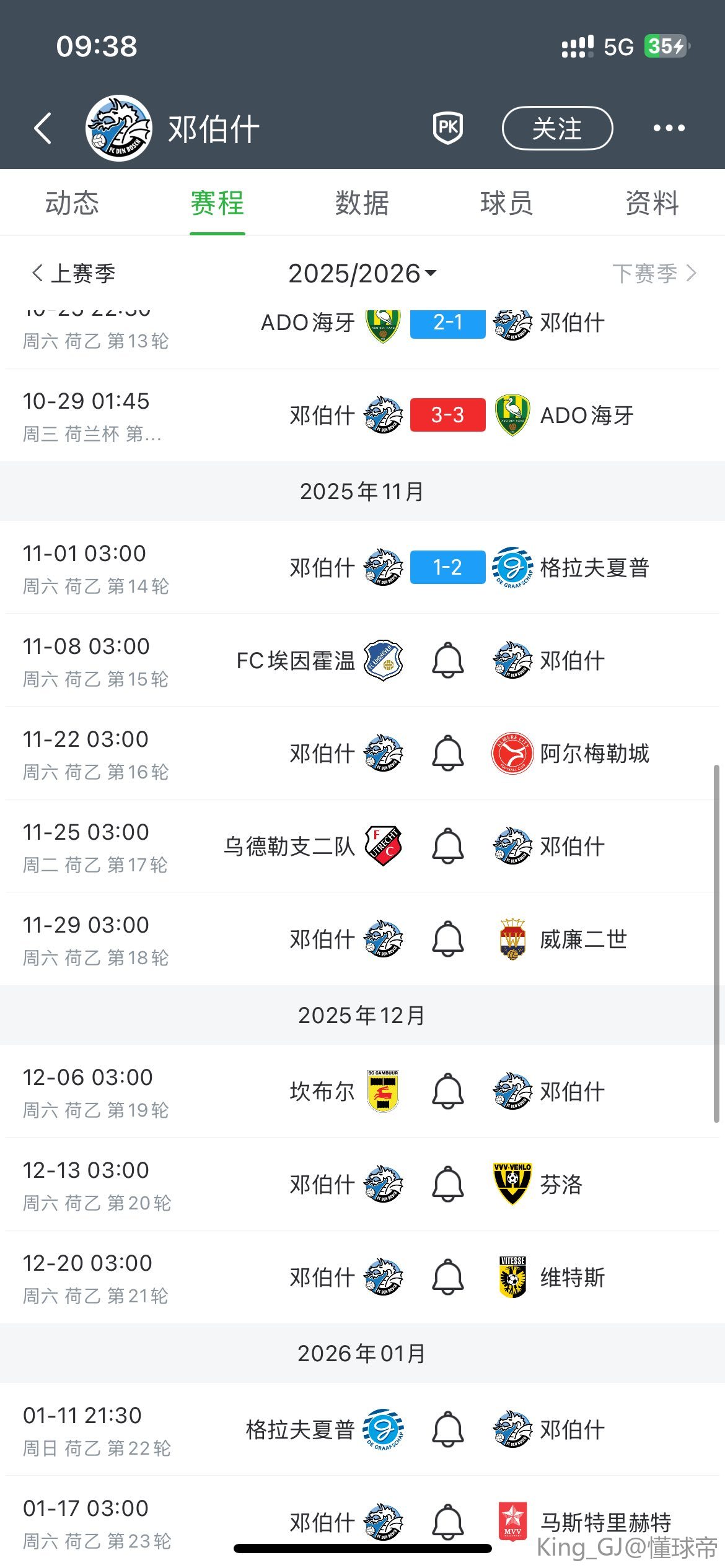Set reminder bell for FC埃因霍温 match

pos(447,660)
